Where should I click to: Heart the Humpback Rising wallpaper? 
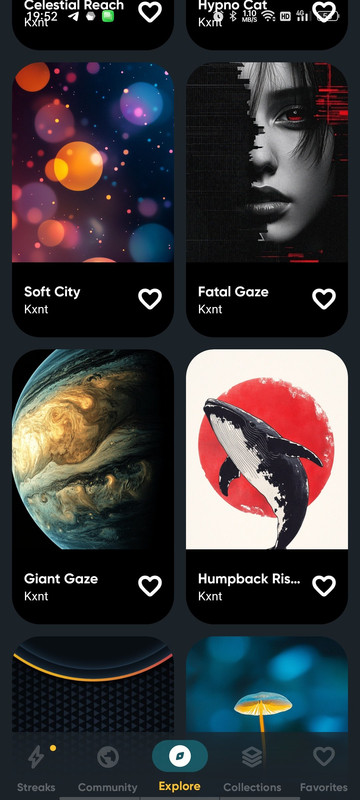pyautogui.click(x=324, y=586)
